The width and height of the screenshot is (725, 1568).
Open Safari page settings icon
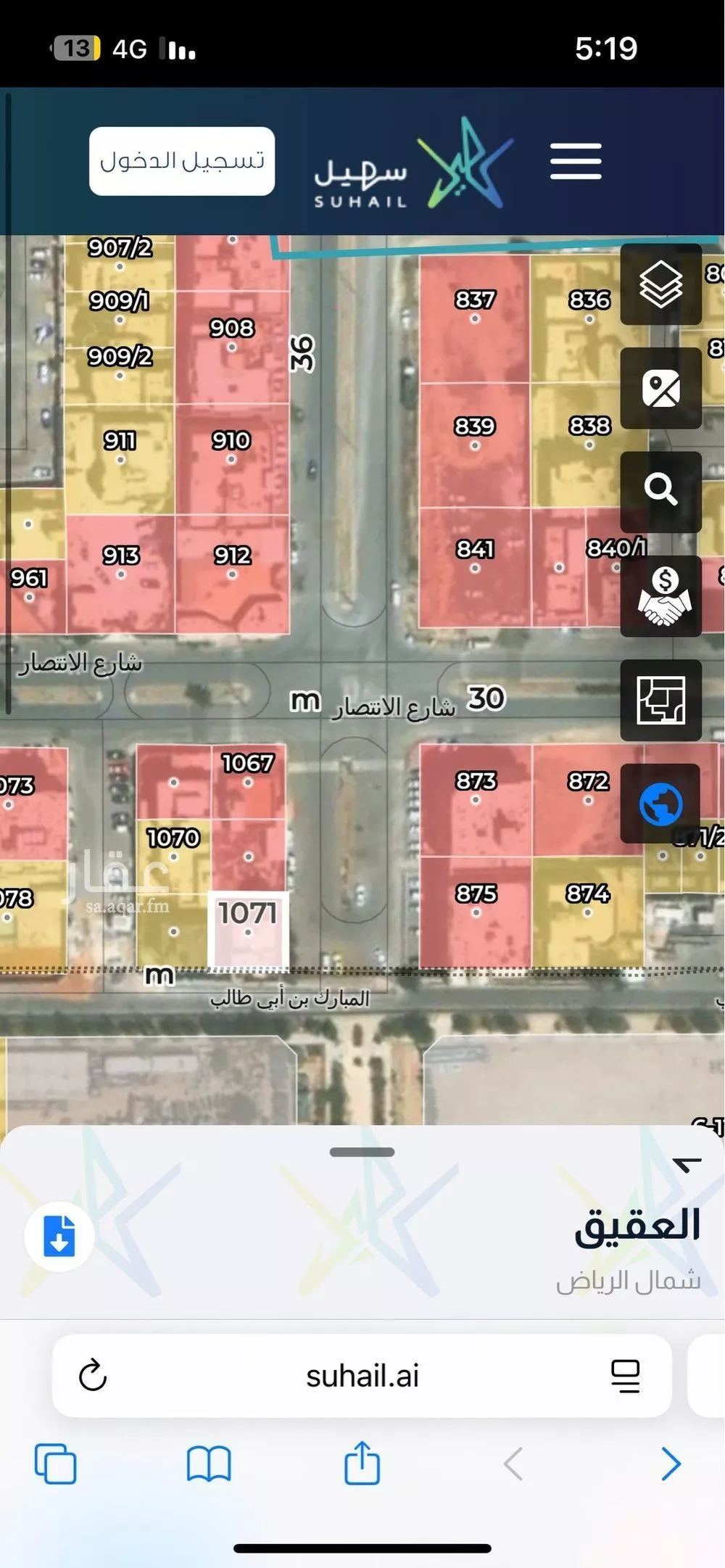625,1376
